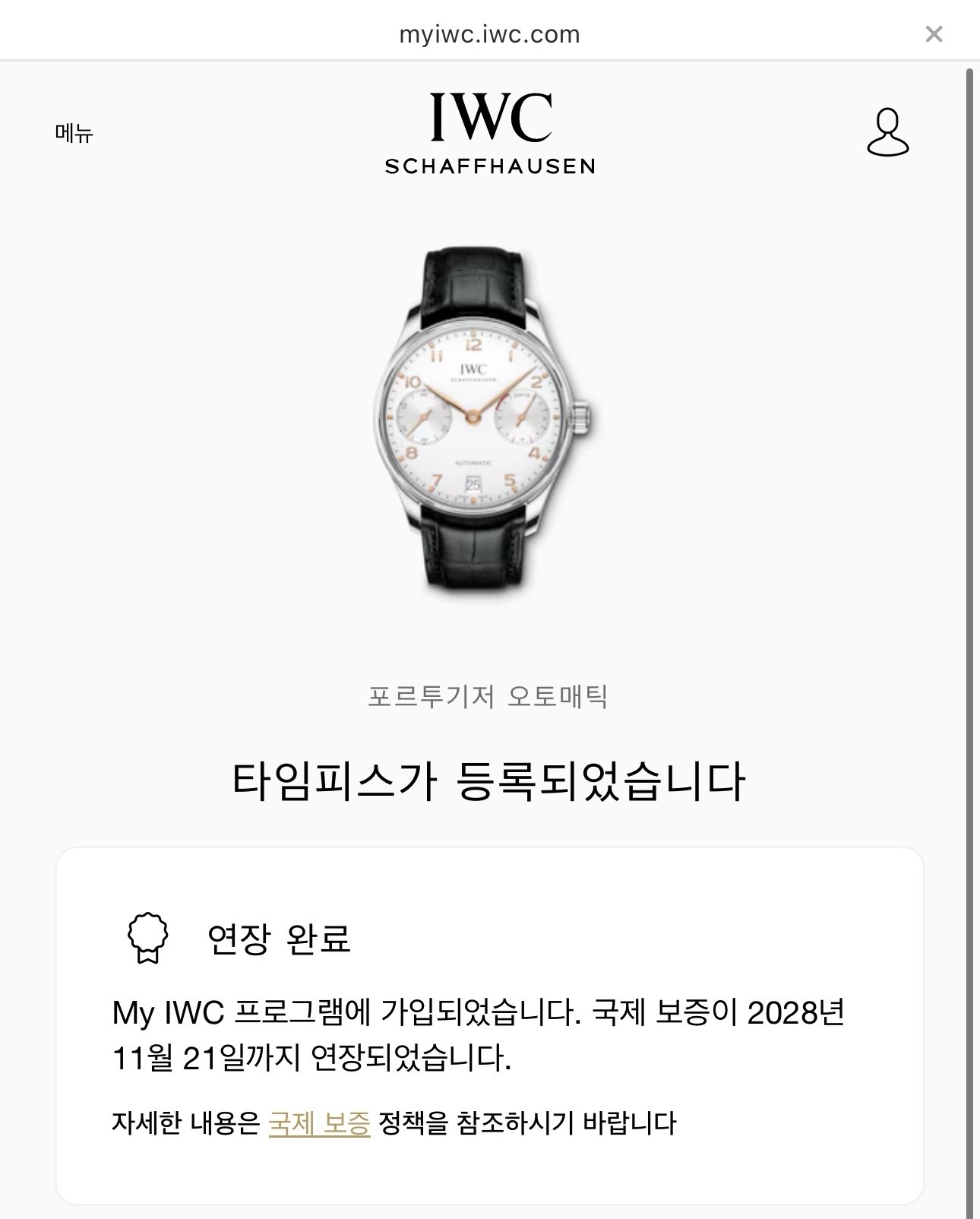Open the 메뉴 navigation menu
Screen dimensions: 980x1219
pyautogui.click(x=74, y=134)
